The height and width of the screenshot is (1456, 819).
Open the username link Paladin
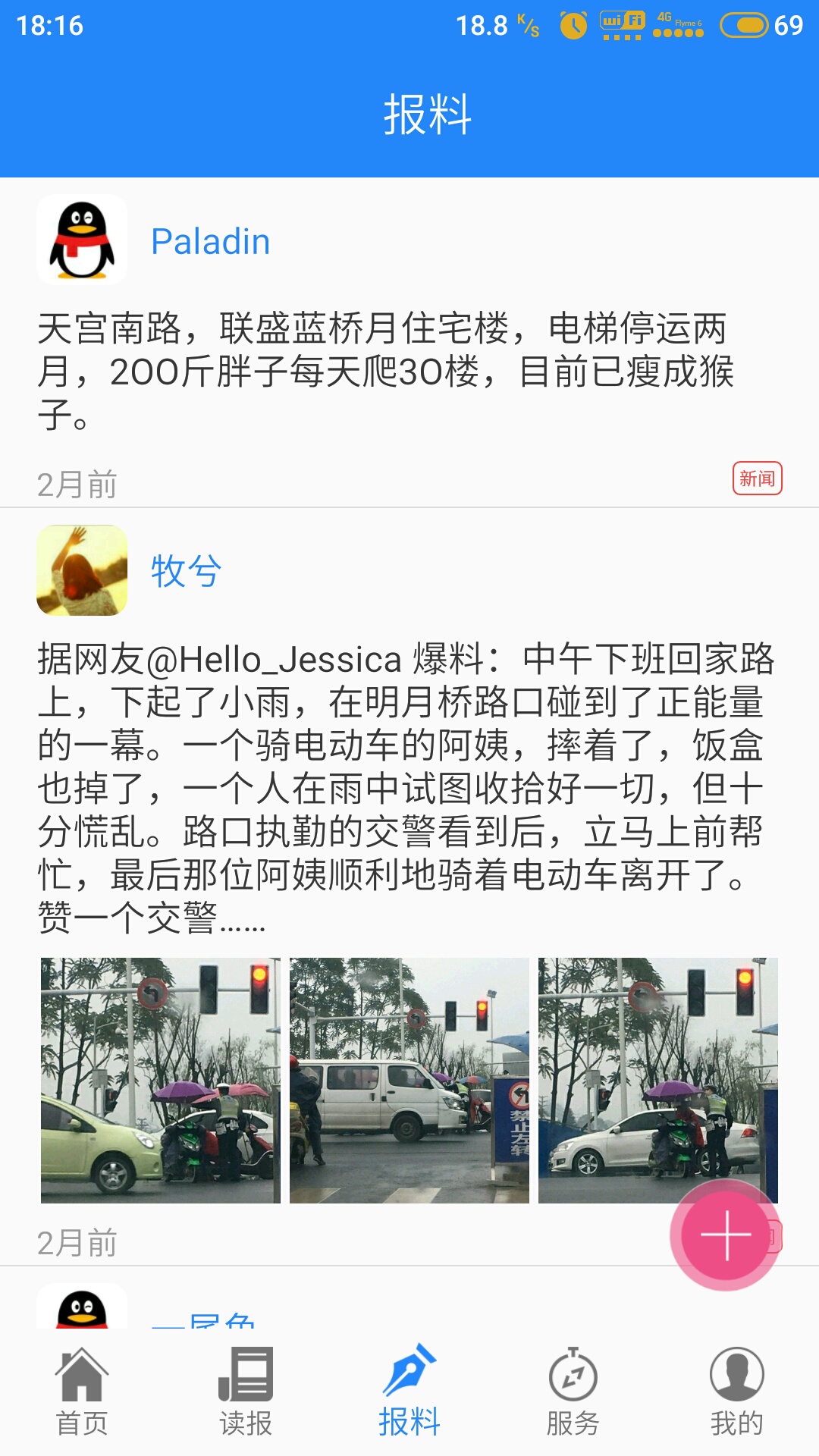coord(211,241)
